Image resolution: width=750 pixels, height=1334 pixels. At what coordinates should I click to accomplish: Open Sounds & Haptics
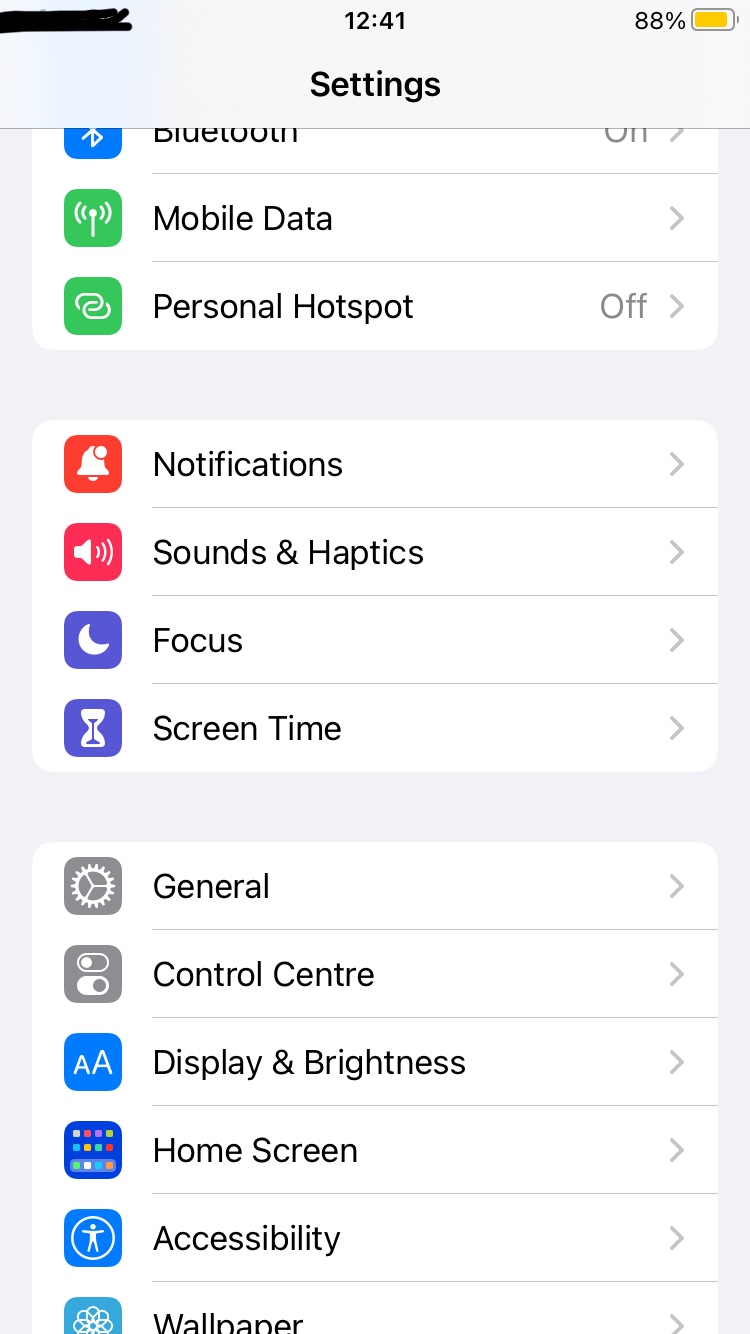[375, 552]
